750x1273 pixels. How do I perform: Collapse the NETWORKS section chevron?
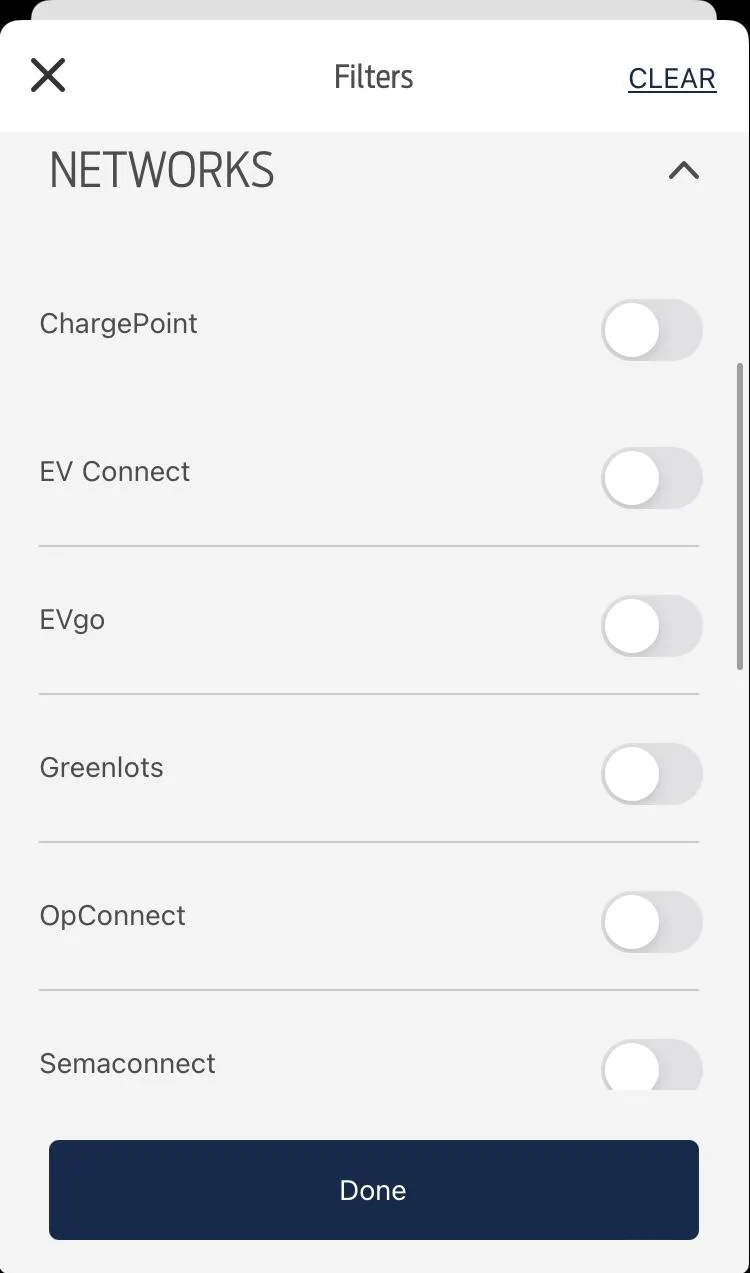(x=683, y=170)
